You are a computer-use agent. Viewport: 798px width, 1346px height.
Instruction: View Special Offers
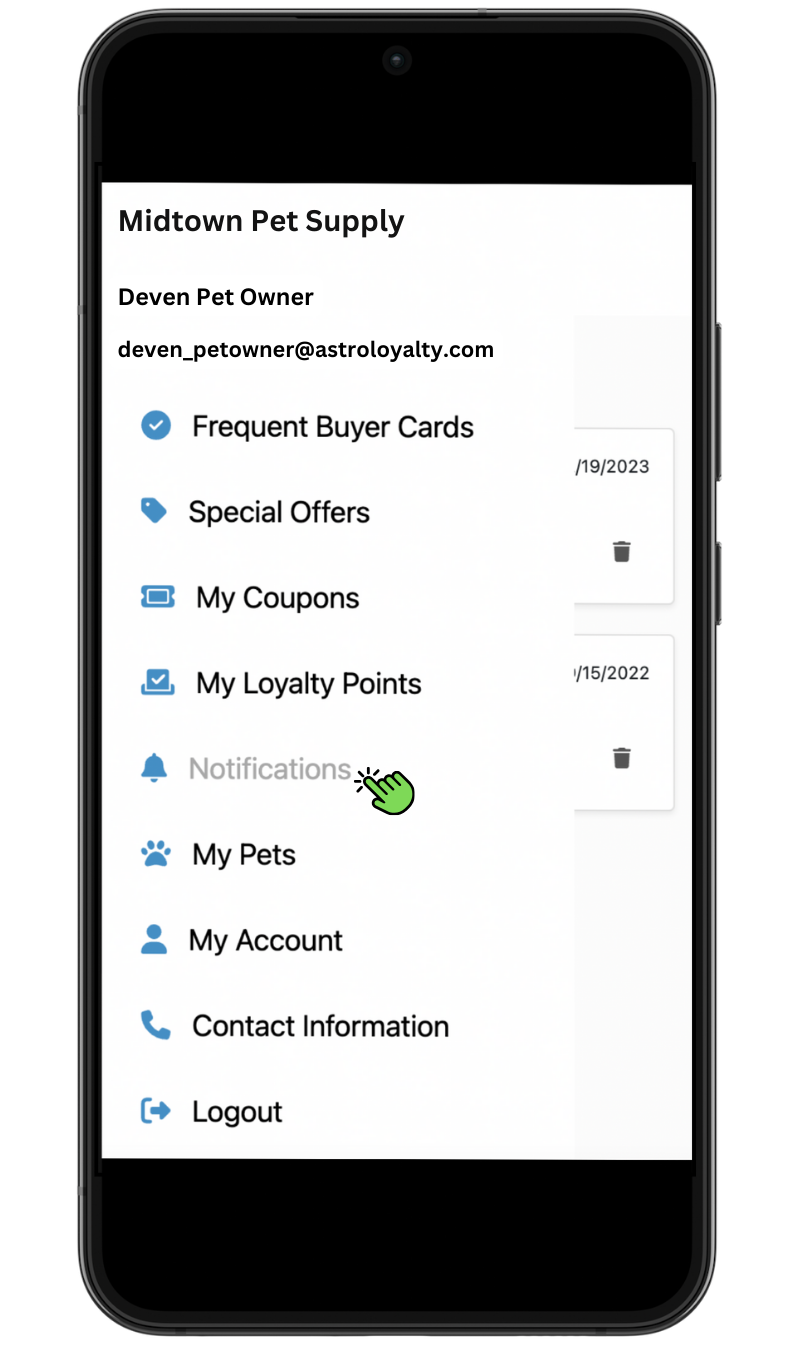coord(278,513)
